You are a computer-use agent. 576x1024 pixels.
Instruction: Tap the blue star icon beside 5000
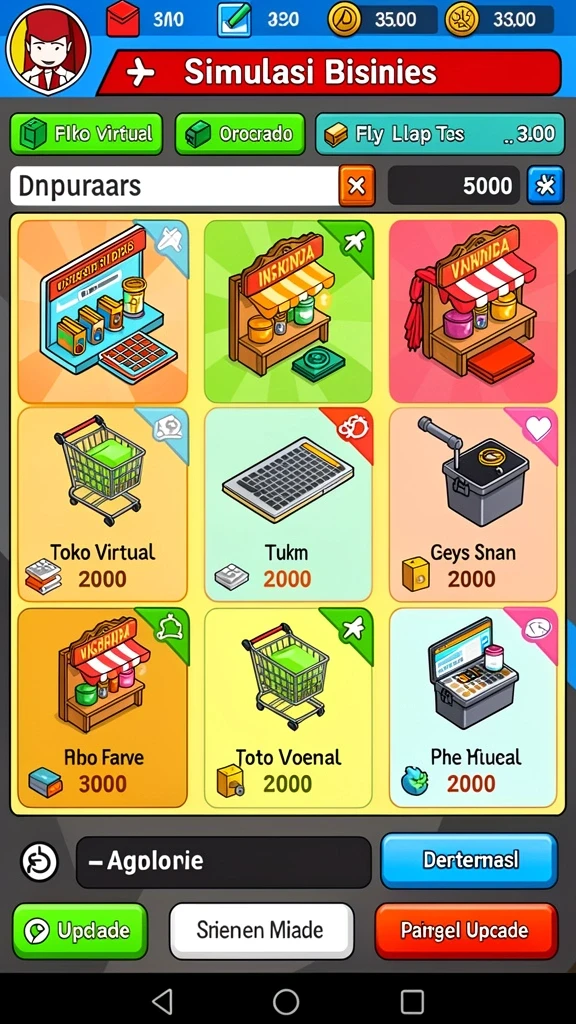coord(545,186)
